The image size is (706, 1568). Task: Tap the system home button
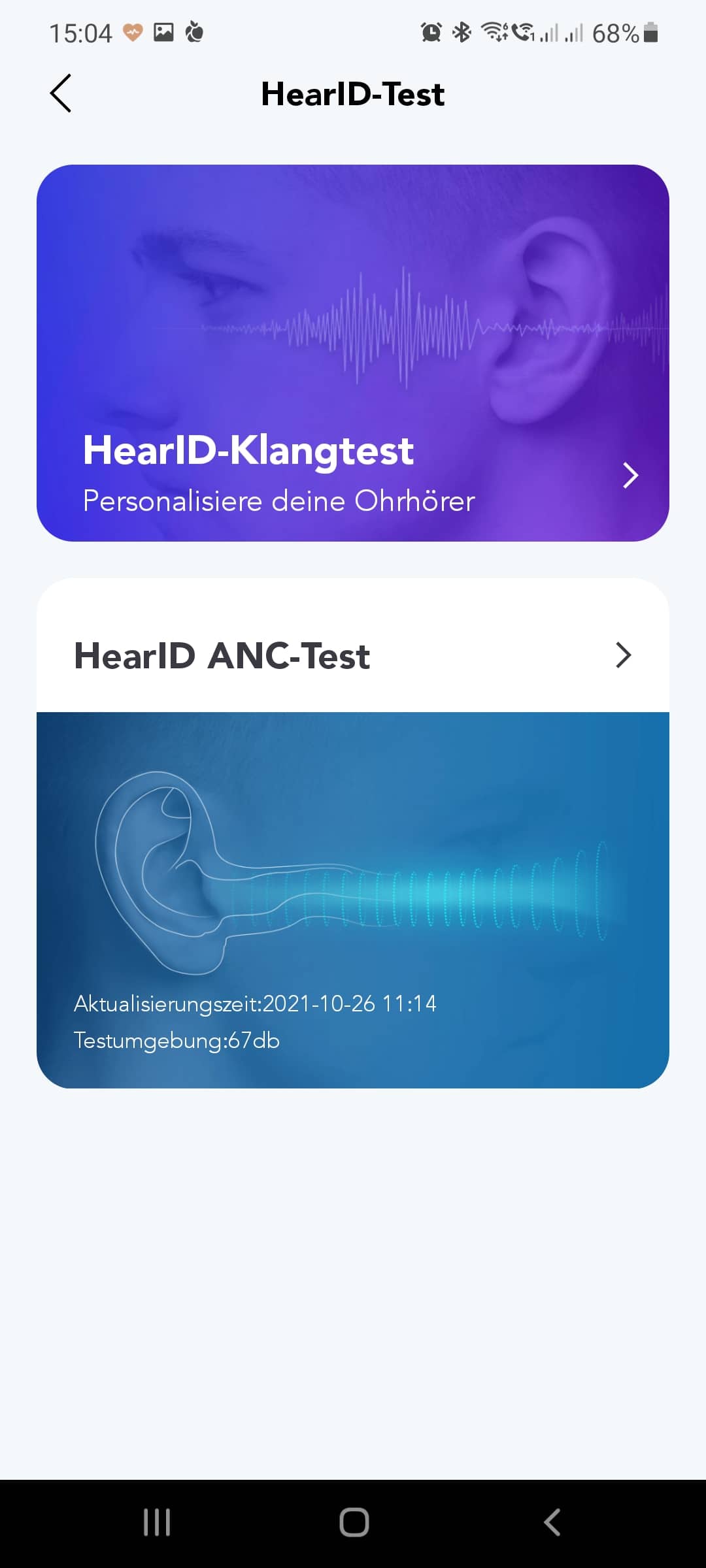pyautogui.click(x=354, y=1522)
